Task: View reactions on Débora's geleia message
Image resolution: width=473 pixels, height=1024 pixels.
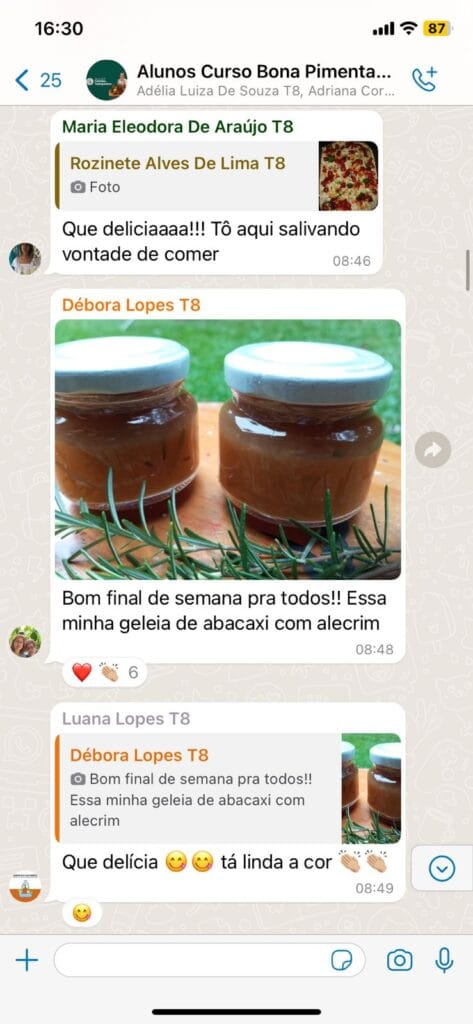Action: pos(105,672)
